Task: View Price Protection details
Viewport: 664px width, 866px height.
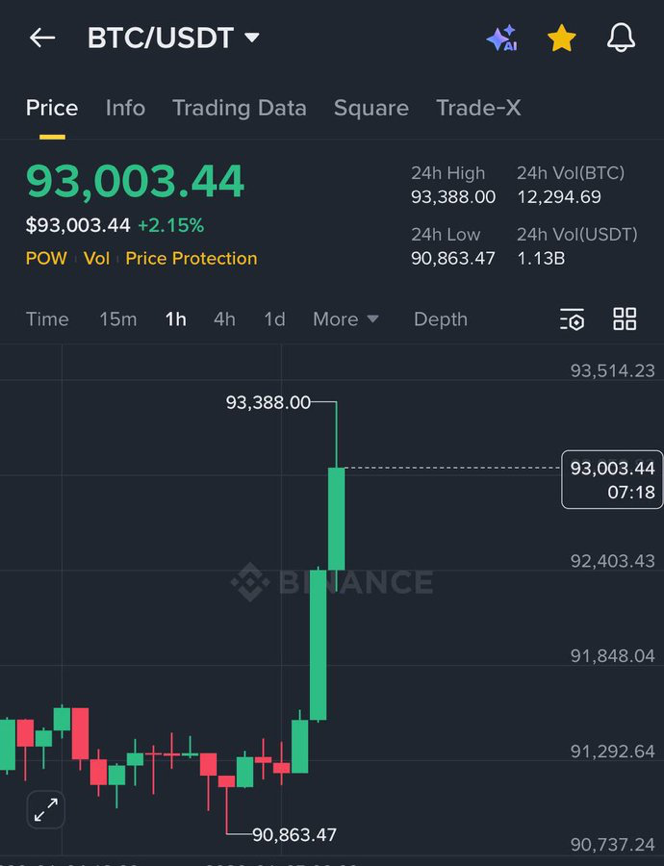Action: click(191, 258)
